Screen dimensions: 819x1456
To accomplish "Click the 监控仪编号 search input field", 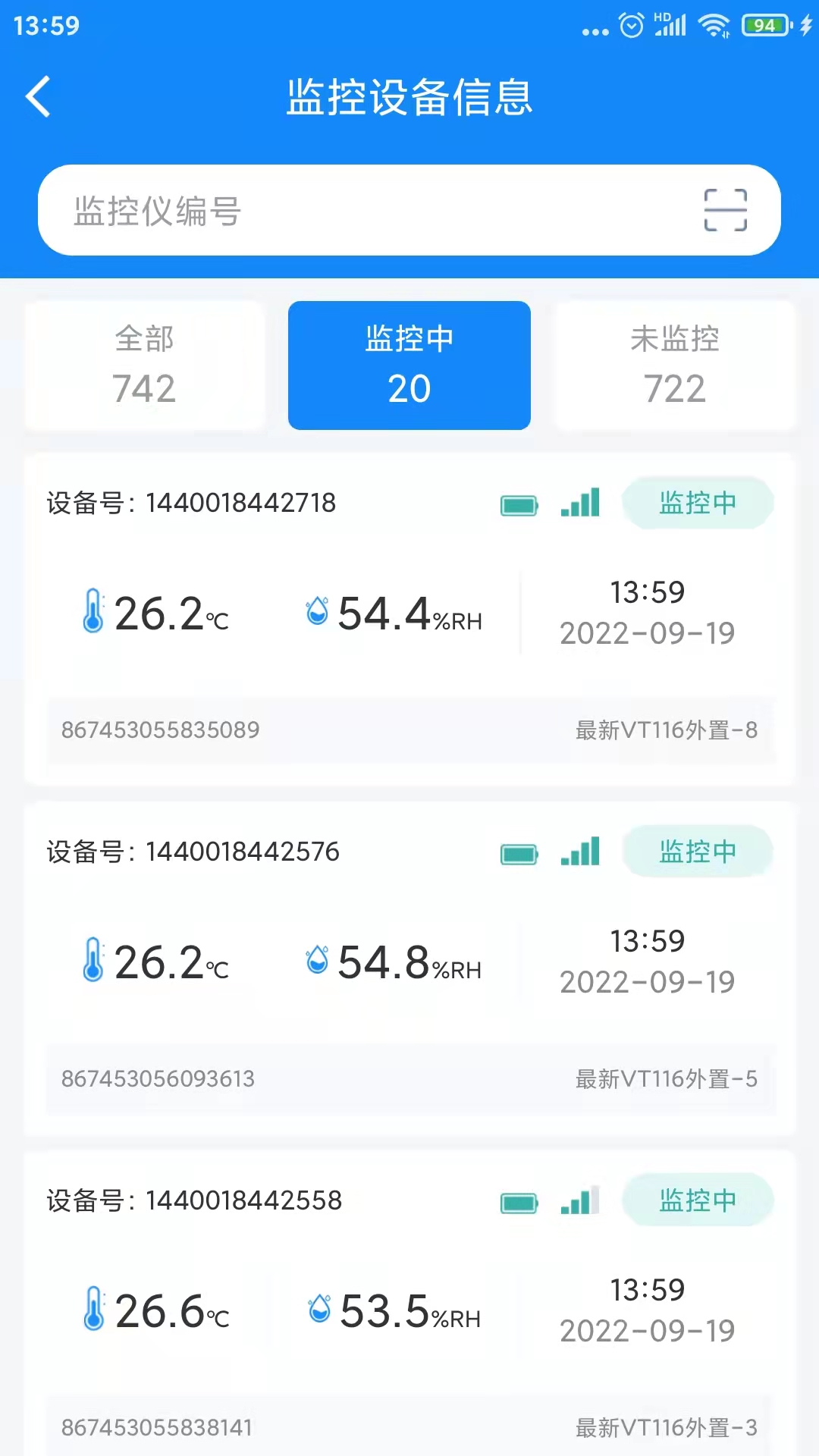I will coord(303,211).
